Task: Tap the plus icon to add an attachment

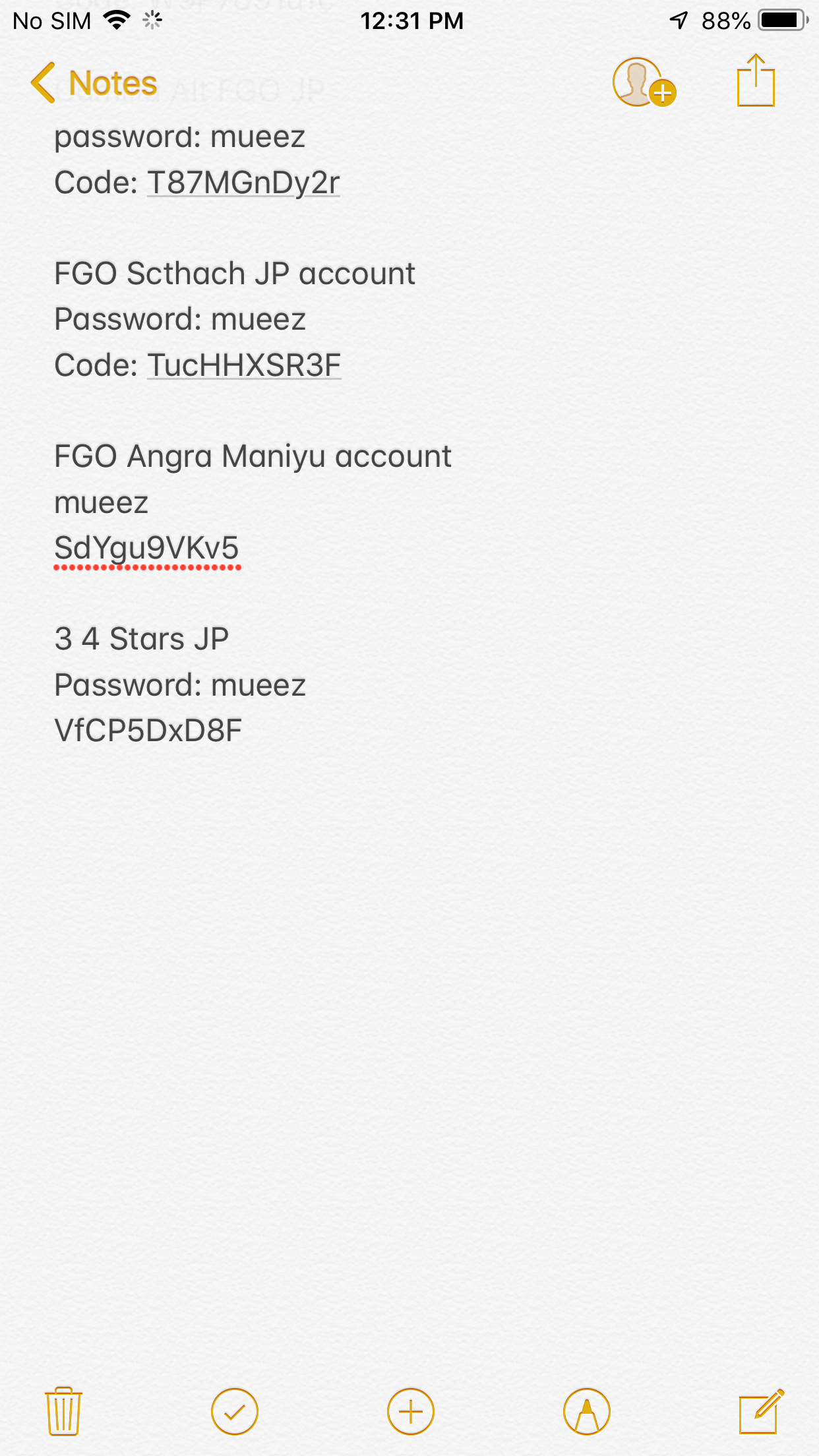Action: (x=410, y=1411)
